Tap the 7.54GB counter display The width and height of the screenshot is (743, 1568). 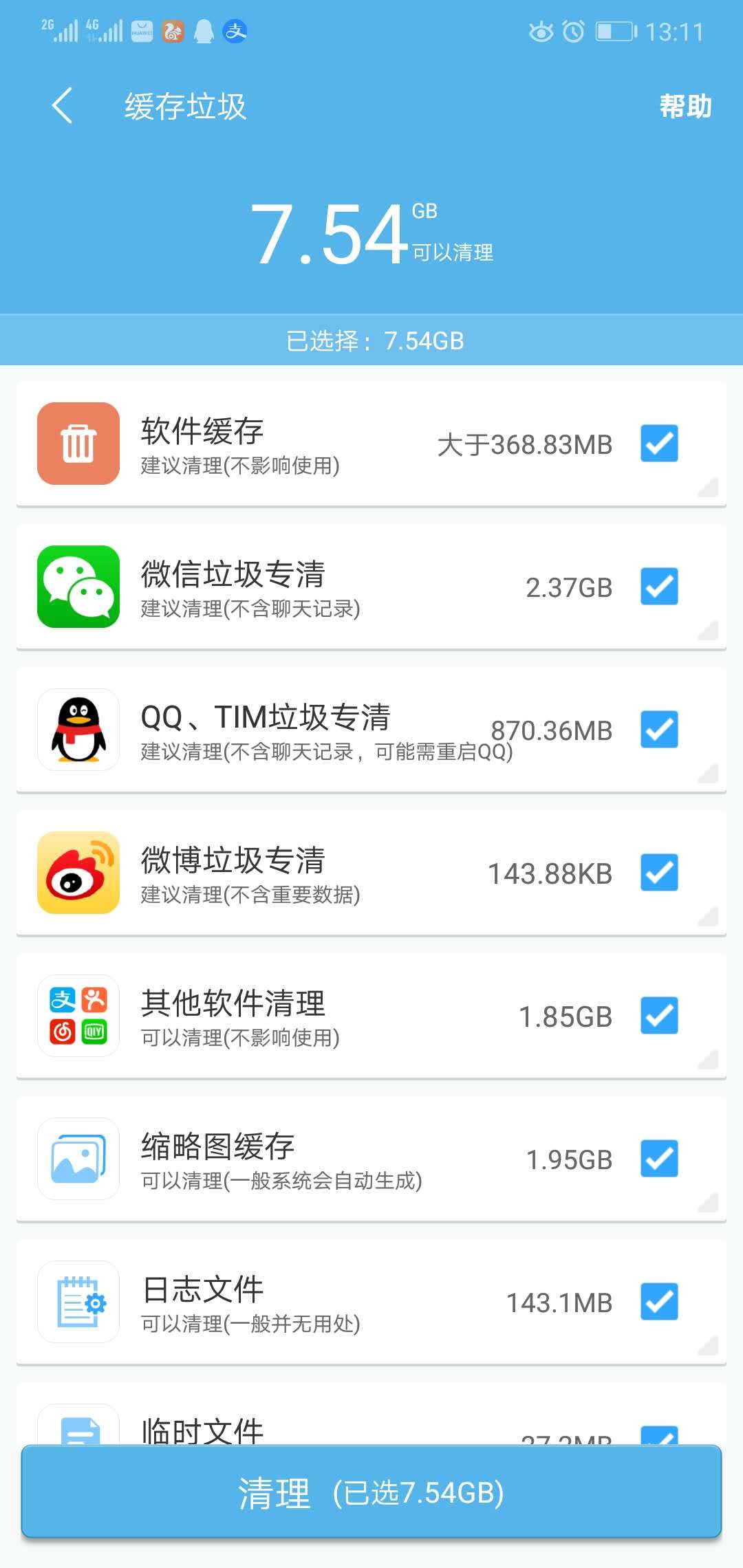click(371, 234)
